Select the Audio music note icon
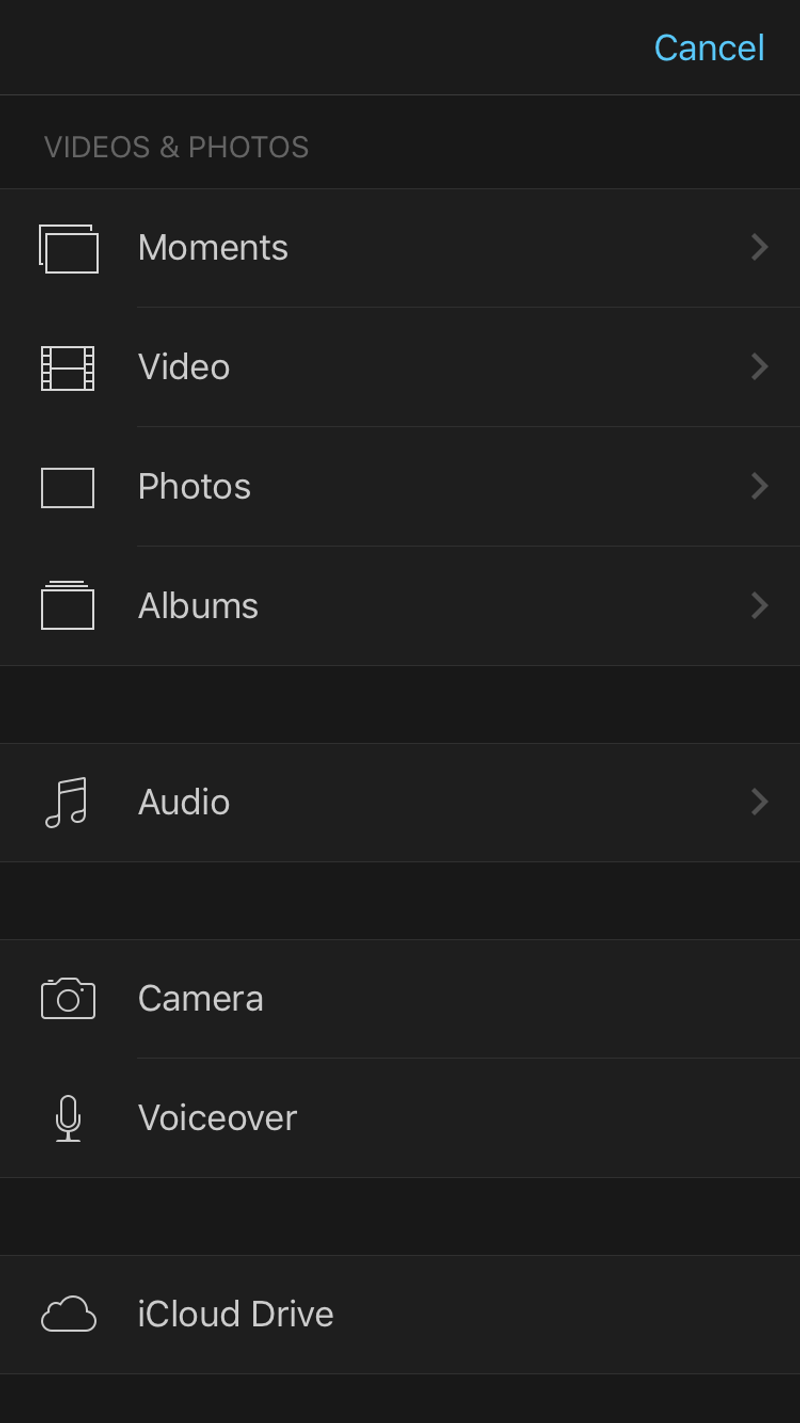The height and width of the screenshot is (1423, 800). 67,801
